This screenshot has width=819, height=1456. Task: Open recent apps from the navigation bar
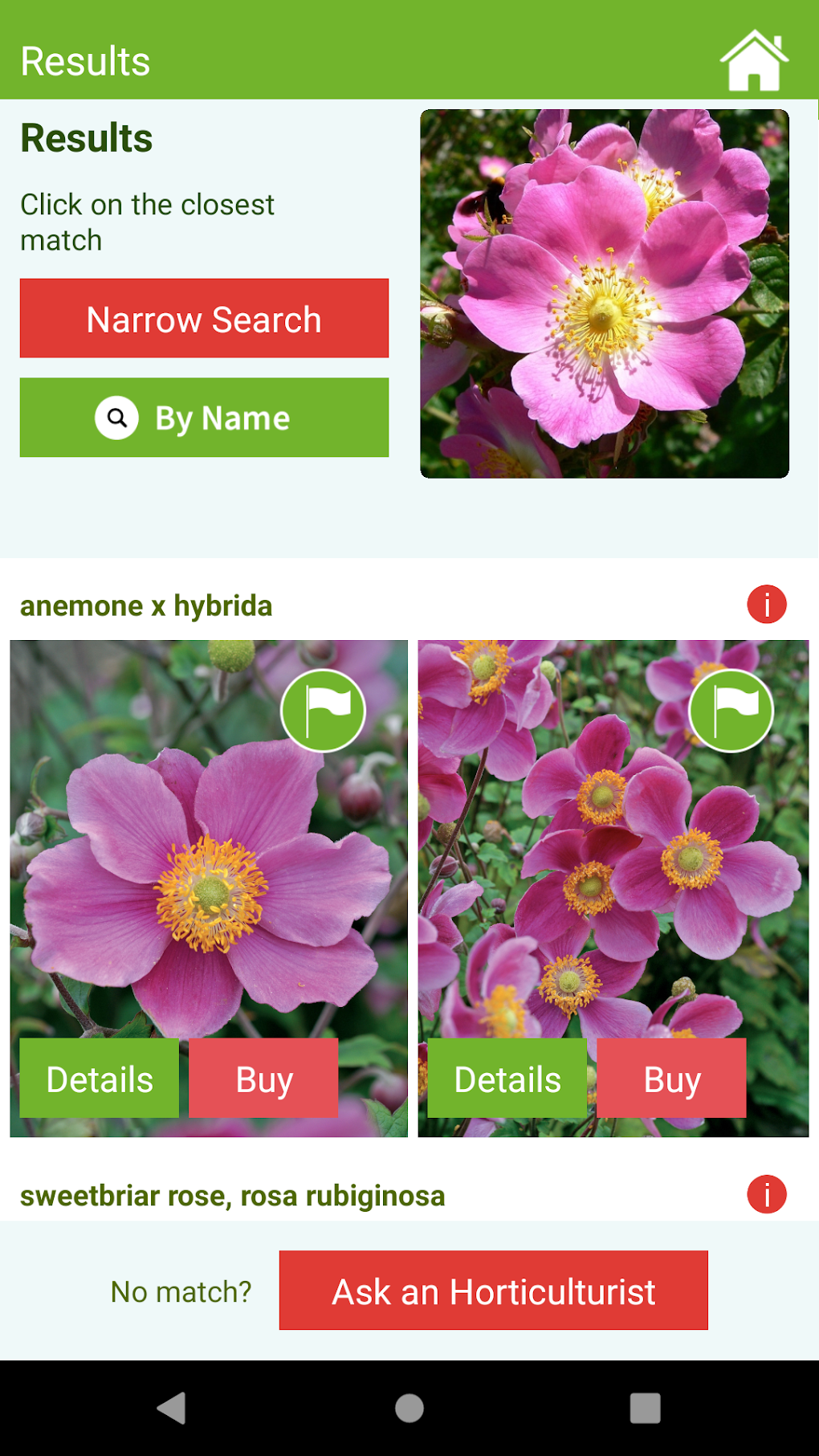(x=645, y=1408)
